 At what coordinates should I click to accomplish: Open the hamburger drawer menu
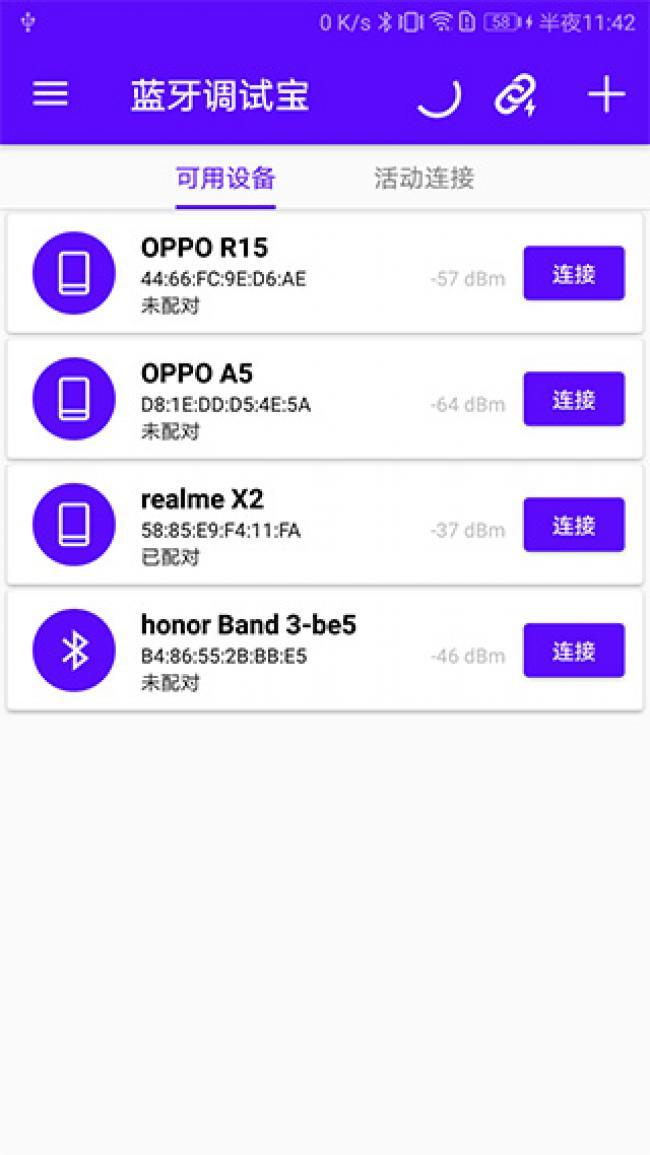tap(51, 95)
